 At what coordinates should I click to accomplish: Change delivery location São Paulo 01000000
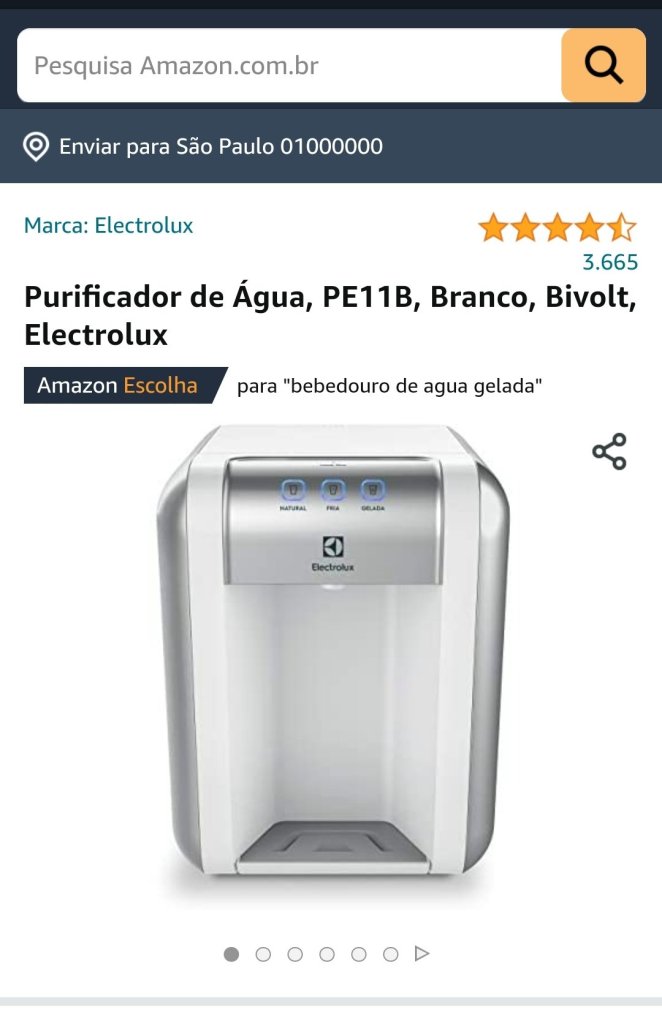(203, 147)
